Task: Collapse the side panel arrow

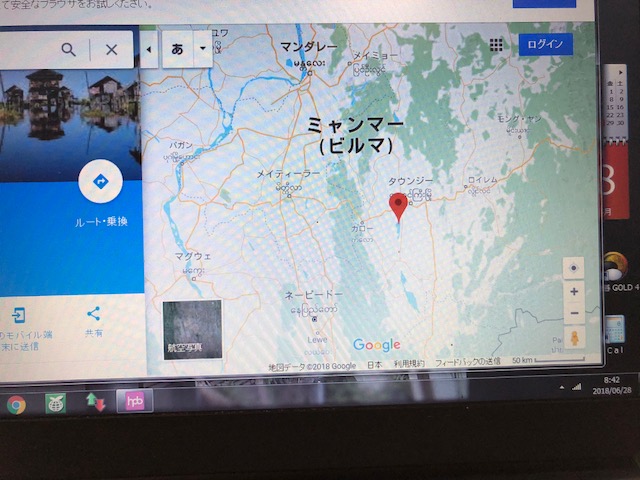Action: [x=149, y=49]
